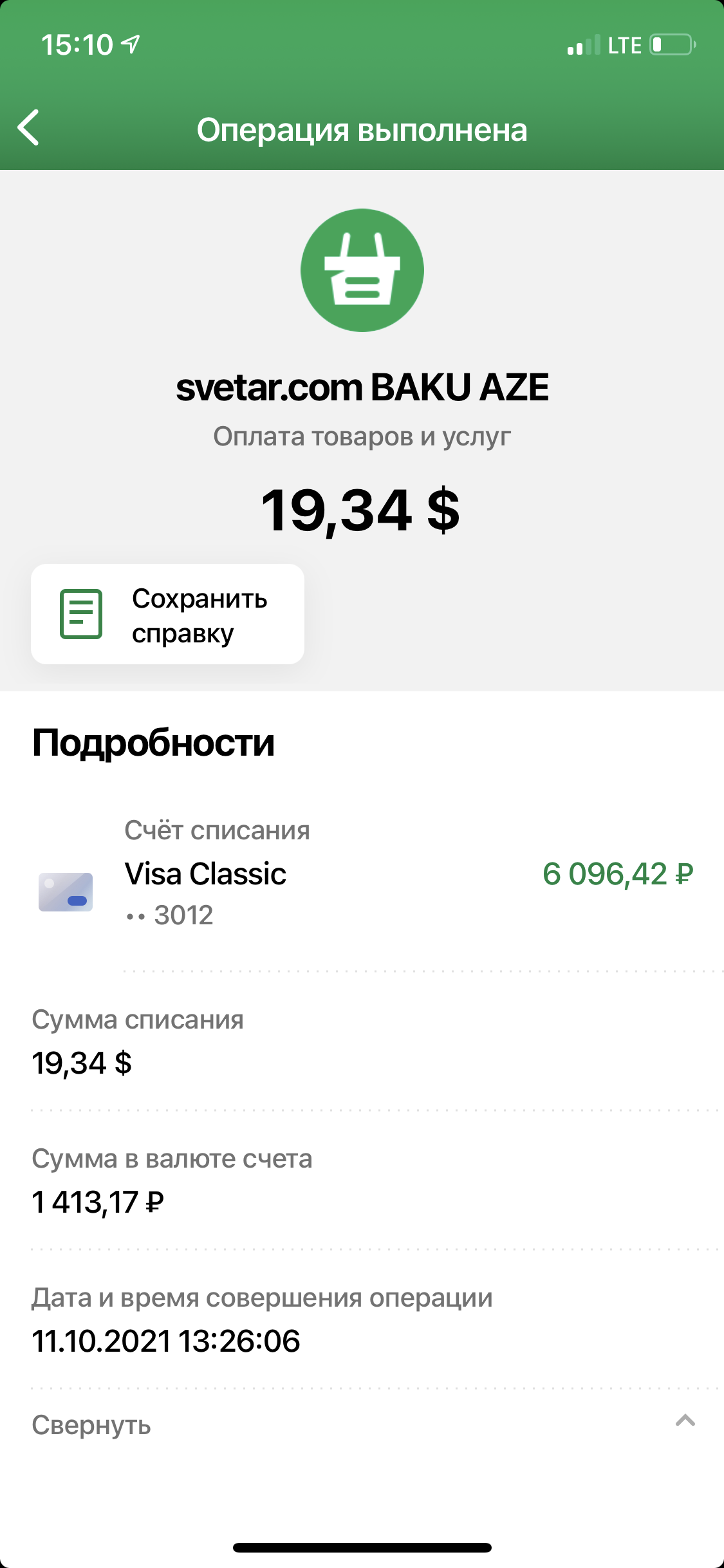
Task: Tap the 'Сохранить справку' button
Action: (x=167, y=614)
